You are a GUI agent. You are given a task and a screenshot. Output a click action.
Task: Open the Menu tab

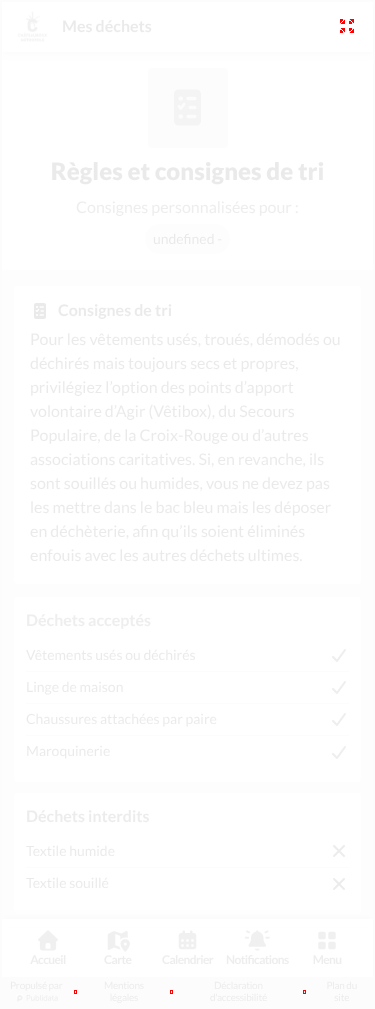327,948
